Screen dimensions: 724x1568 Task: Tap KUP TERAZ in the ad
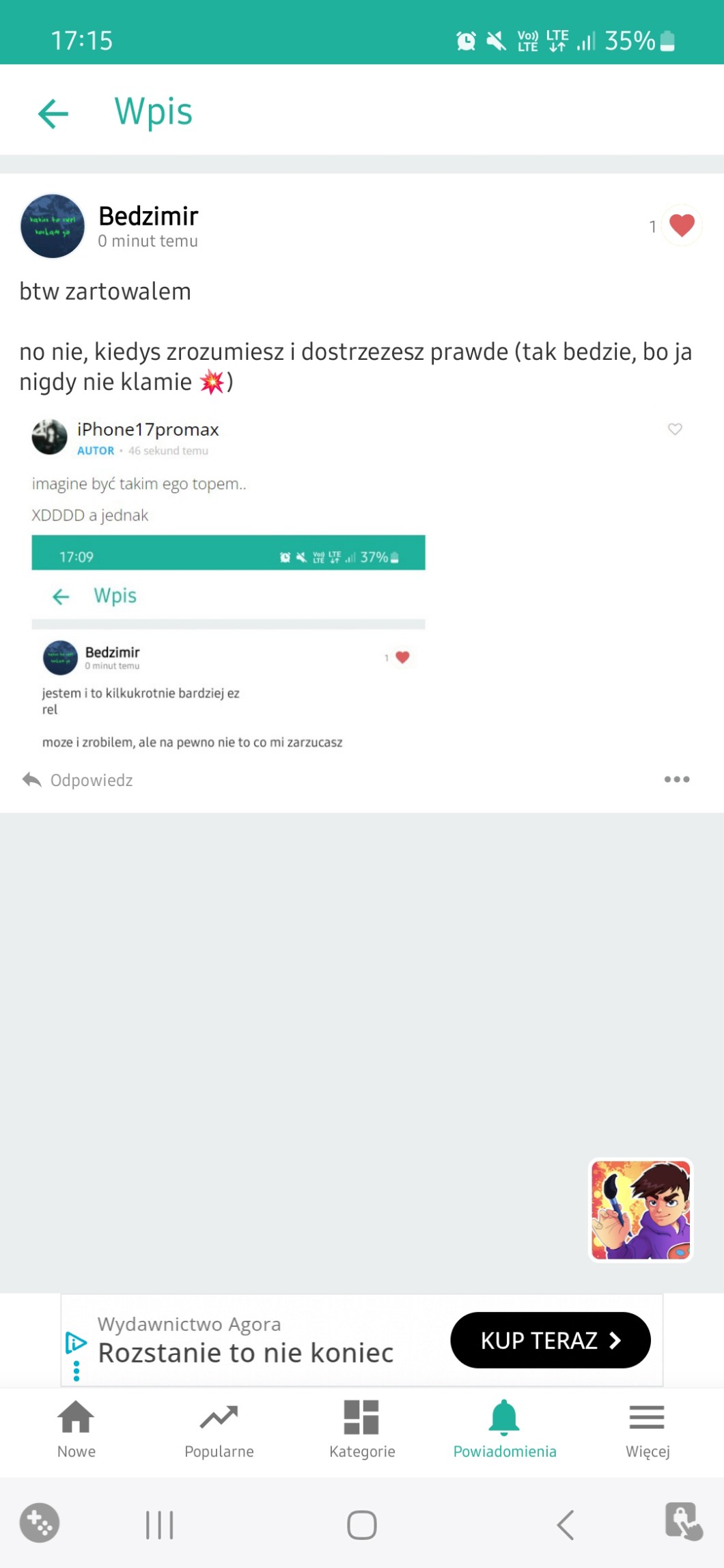click(x=550, y=1340)
